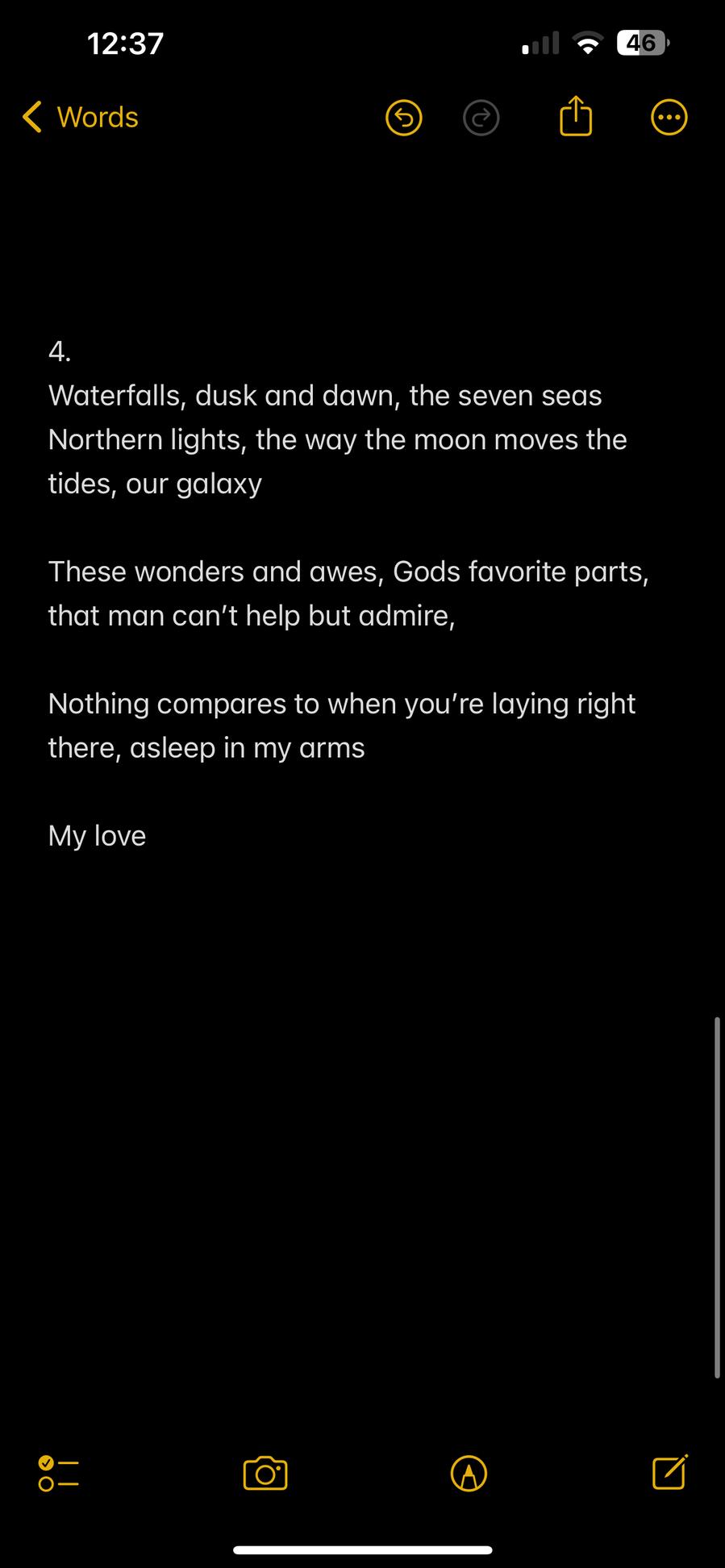725x1568 pixels.
Task: Add a checklist to the note
Action: [x=59, y=1474]
